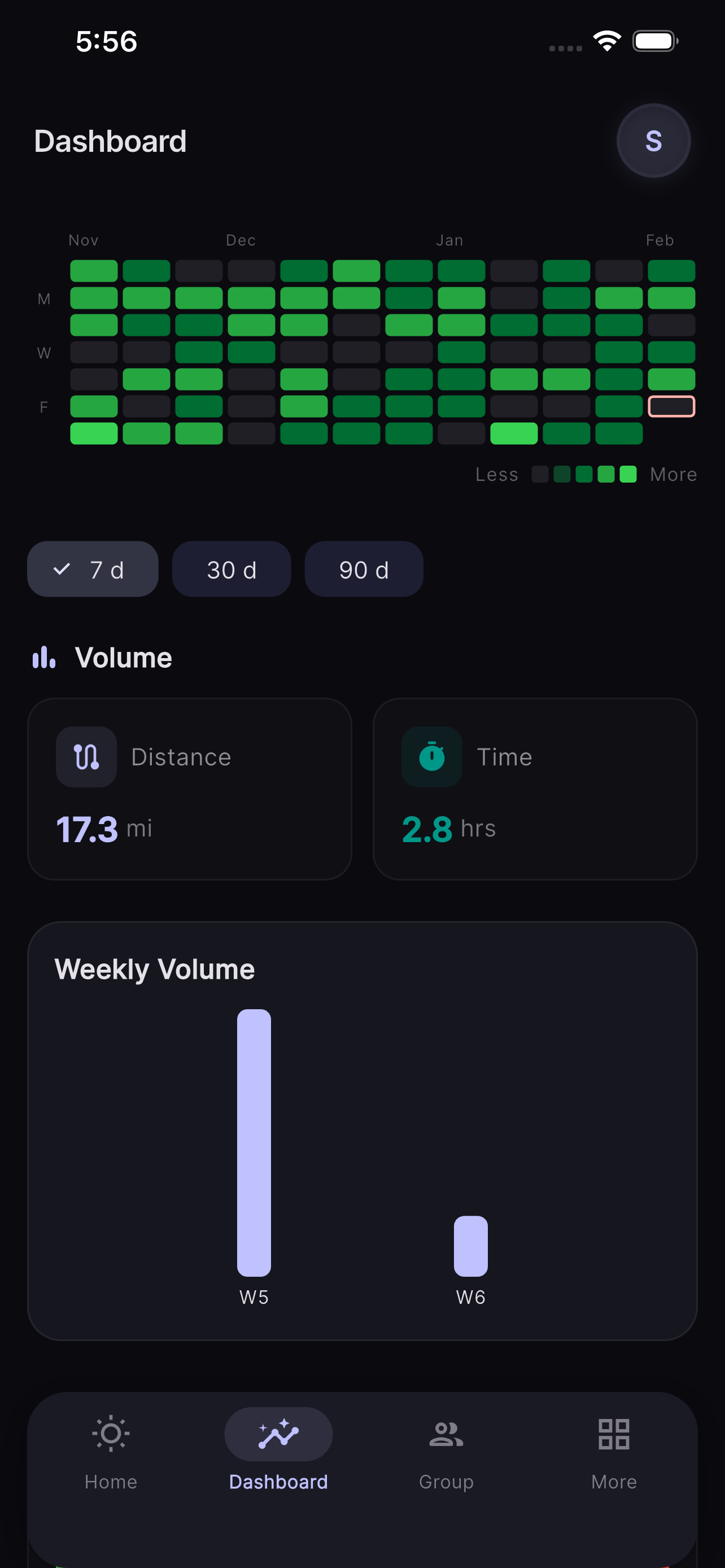Click the teal stopwatch icon beside Time
Image resolution: width=725 pixels, height=1568 pixels.
pyautogui.click(x=431, y=756)
